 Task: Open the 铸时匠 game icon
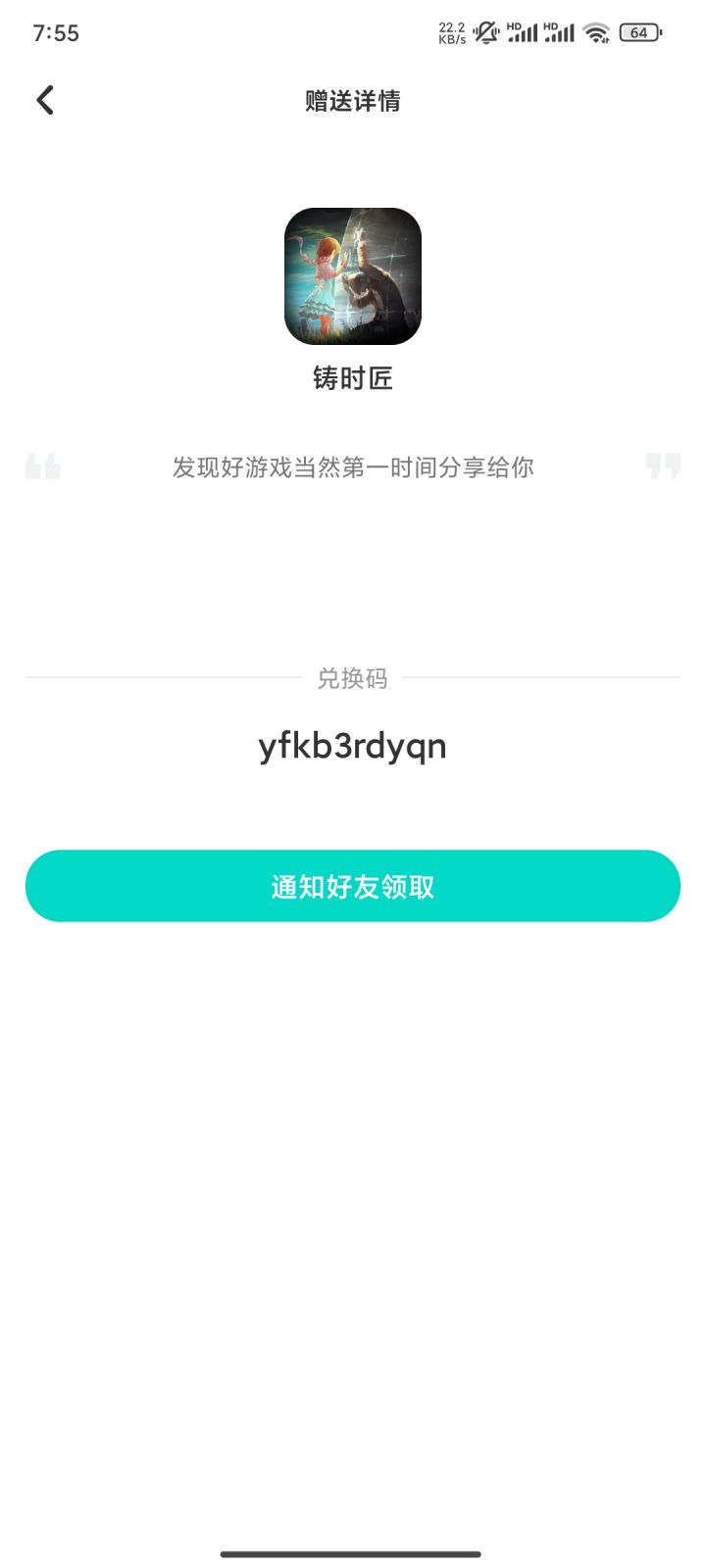tap(353, 276)
